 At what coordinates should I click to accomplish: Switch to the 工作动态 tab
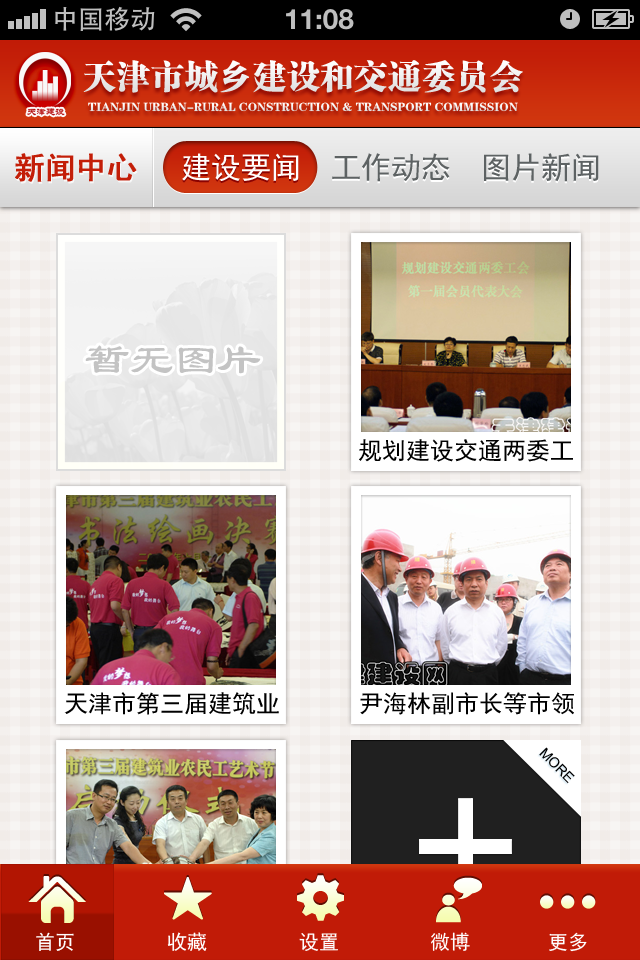pyautogui.click(x=390, y=168)
